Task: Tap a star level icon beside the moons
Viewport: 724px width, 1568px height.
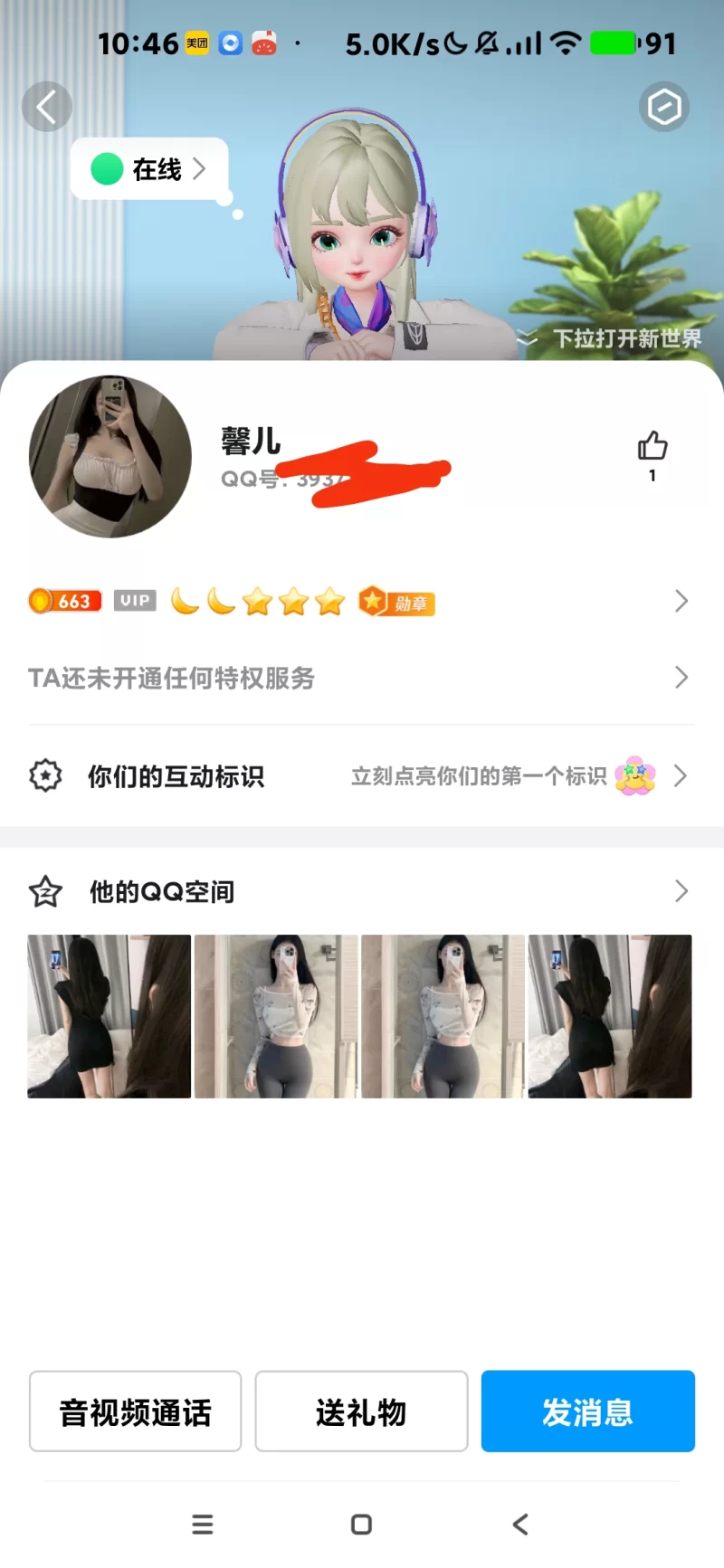Action: point(258,600)
